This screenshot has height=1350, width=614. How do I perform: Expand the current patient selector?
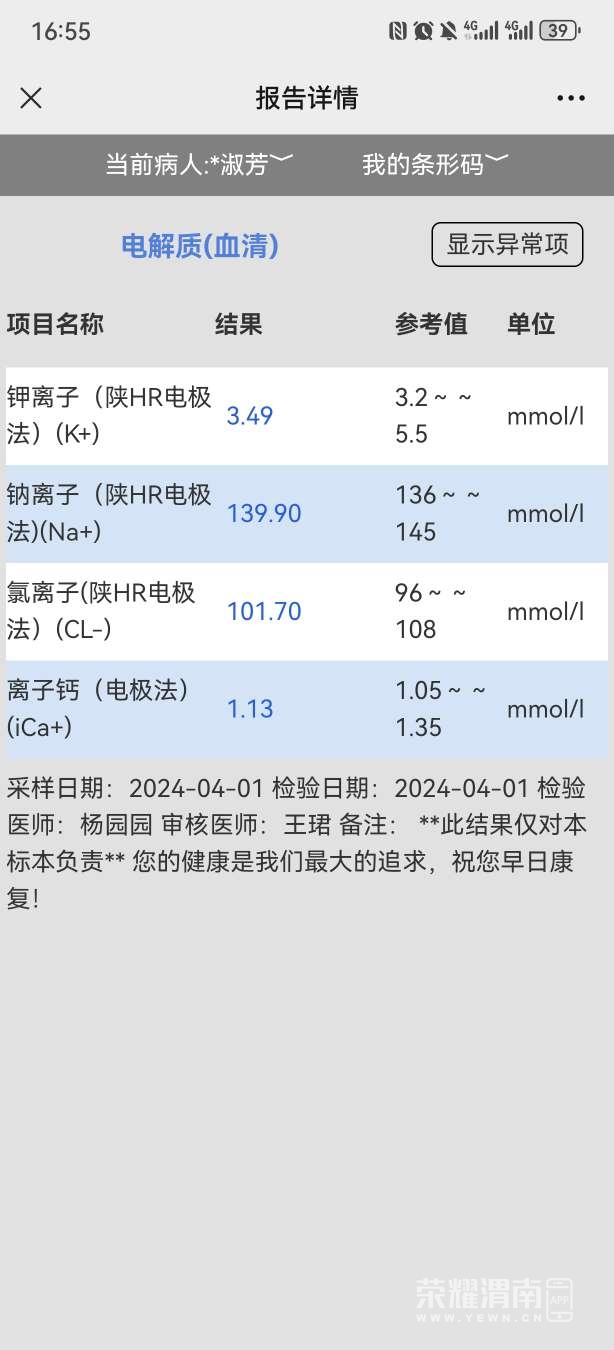[199, 165]
